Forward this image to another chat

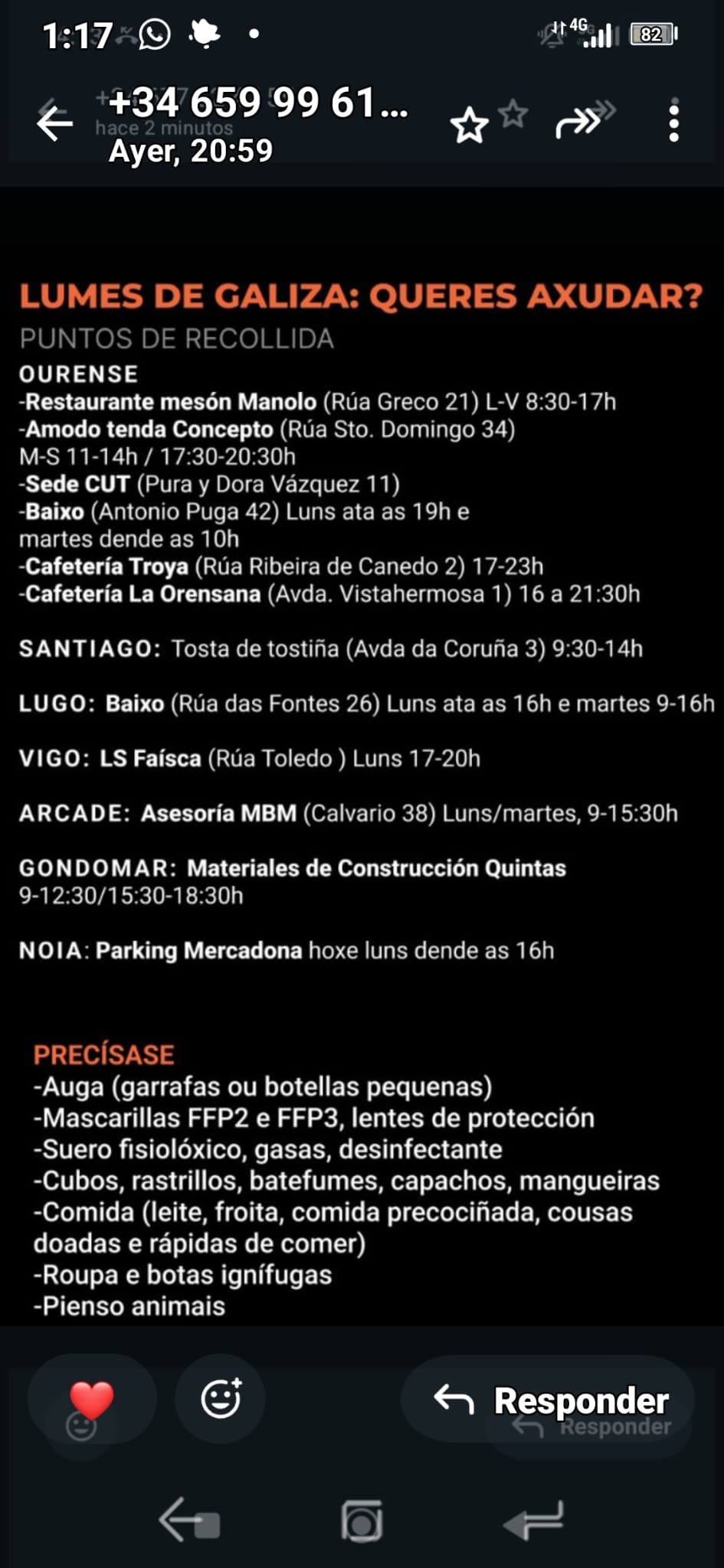coord(579,121)
